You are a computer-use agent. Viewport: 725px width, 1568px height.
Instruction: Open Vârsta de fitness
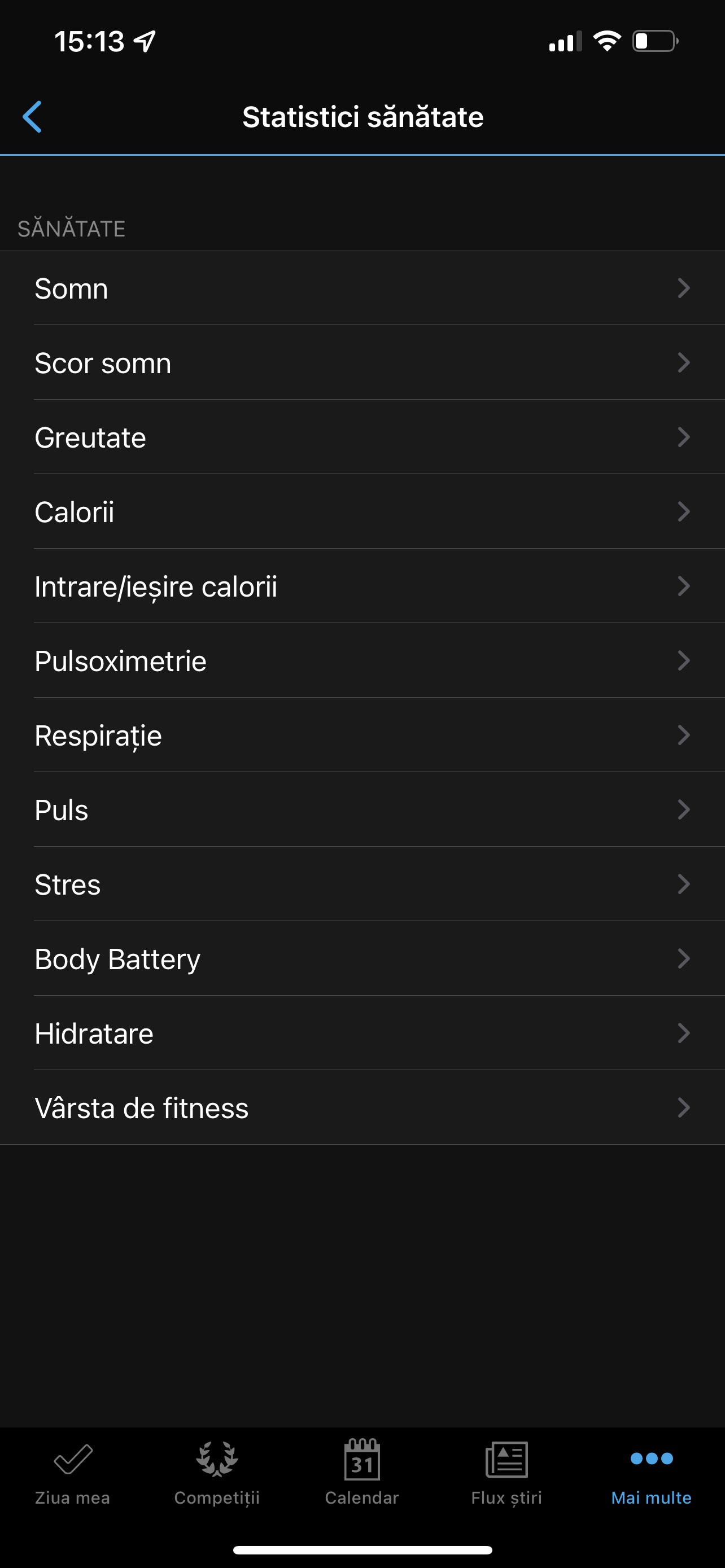click(x=362, y=1108)
